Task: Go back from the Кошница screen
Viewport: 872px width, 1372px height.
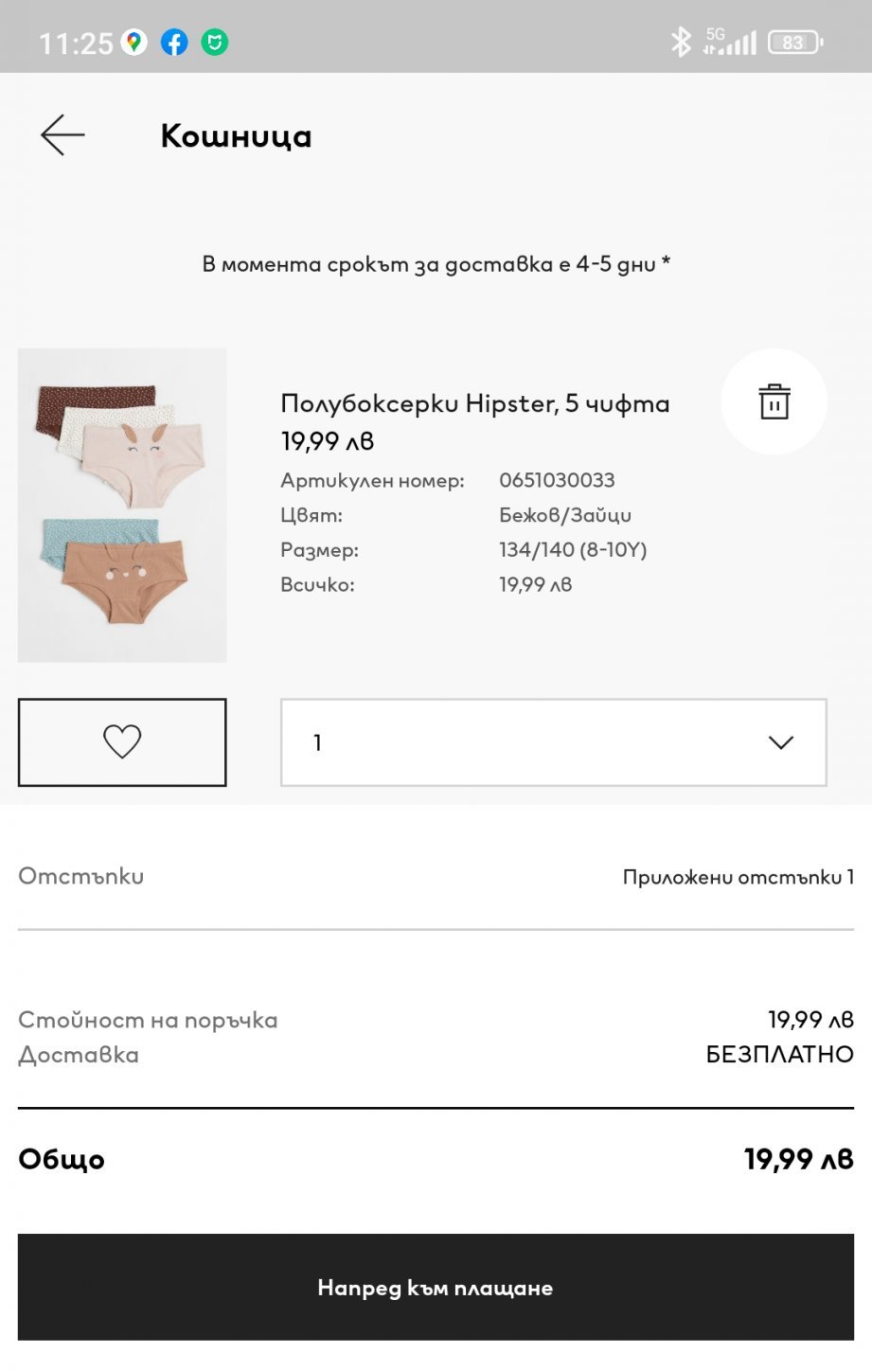Action: tap(62, 135)
